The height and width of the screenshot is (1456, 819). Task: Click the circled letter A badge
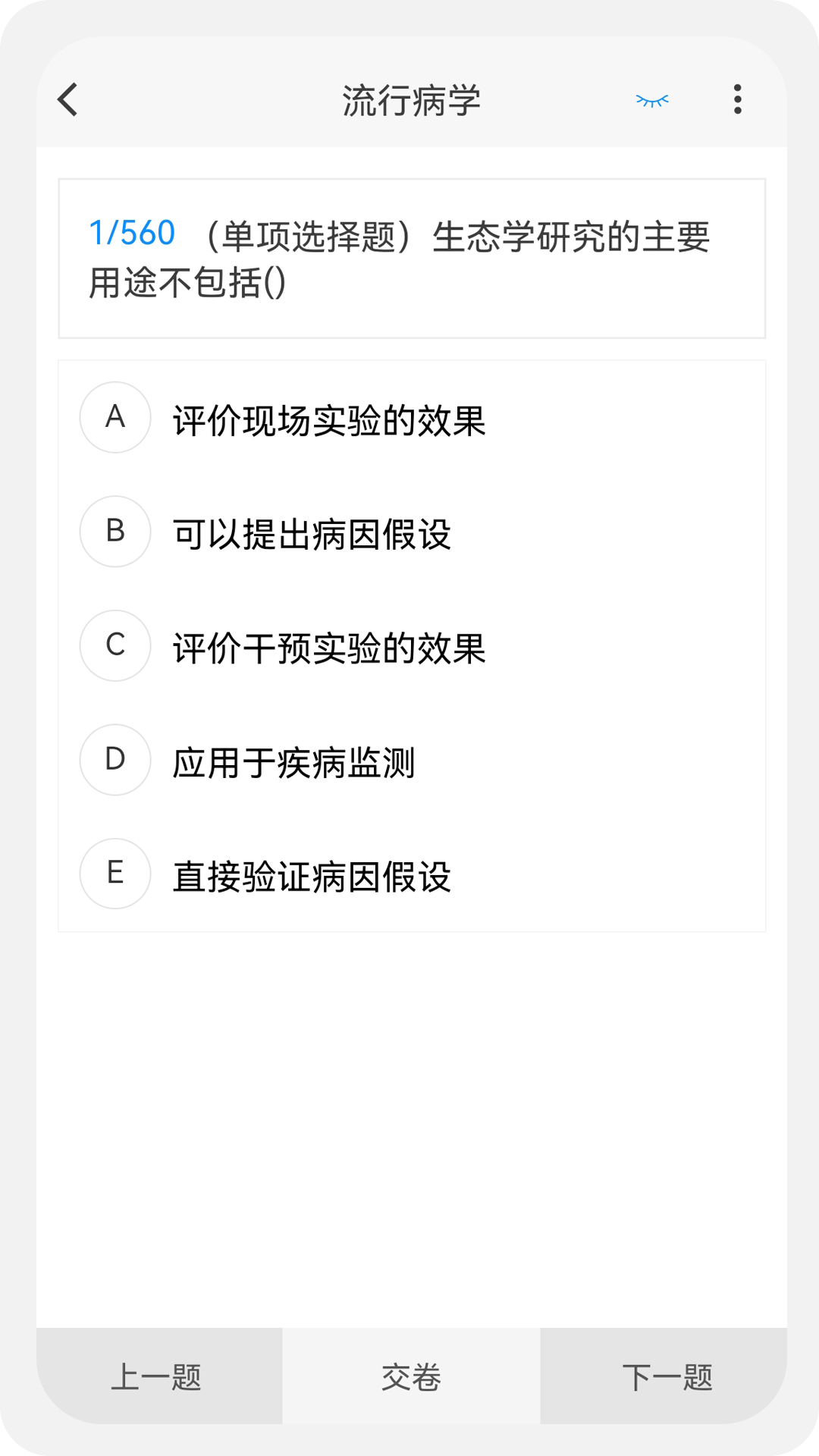point(115,418)
